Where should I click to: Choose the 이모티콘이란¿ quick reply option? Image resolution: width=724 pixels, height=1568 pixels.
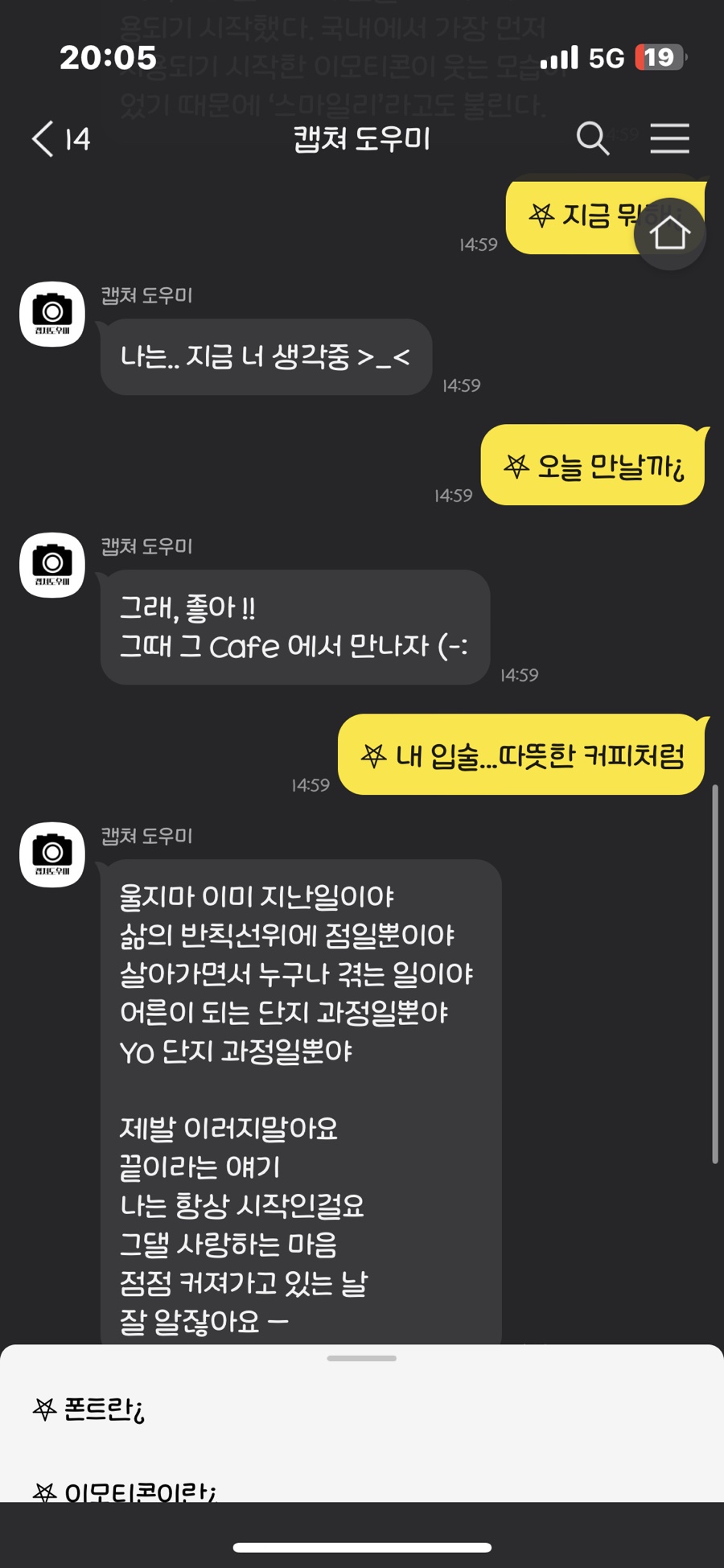point(125,1491)
